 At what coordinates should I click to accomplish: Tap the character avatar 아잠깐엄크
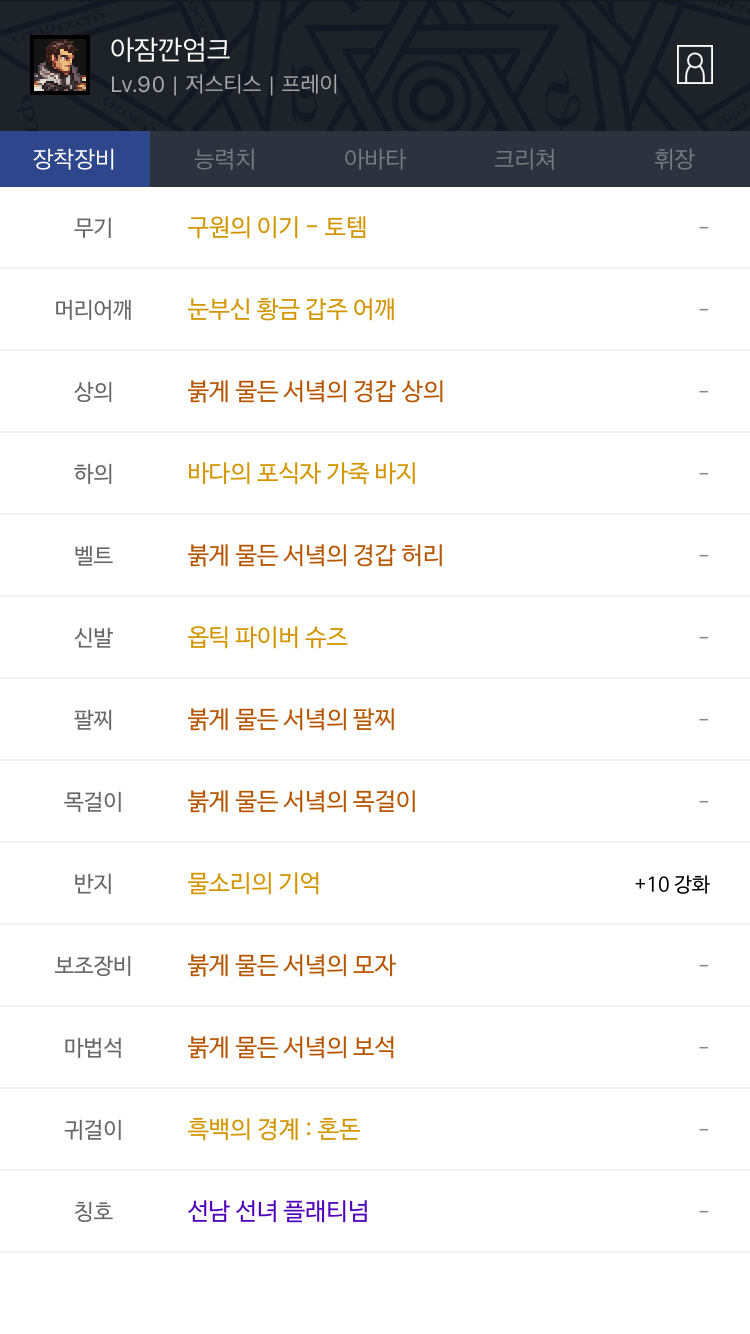(60, 65)
